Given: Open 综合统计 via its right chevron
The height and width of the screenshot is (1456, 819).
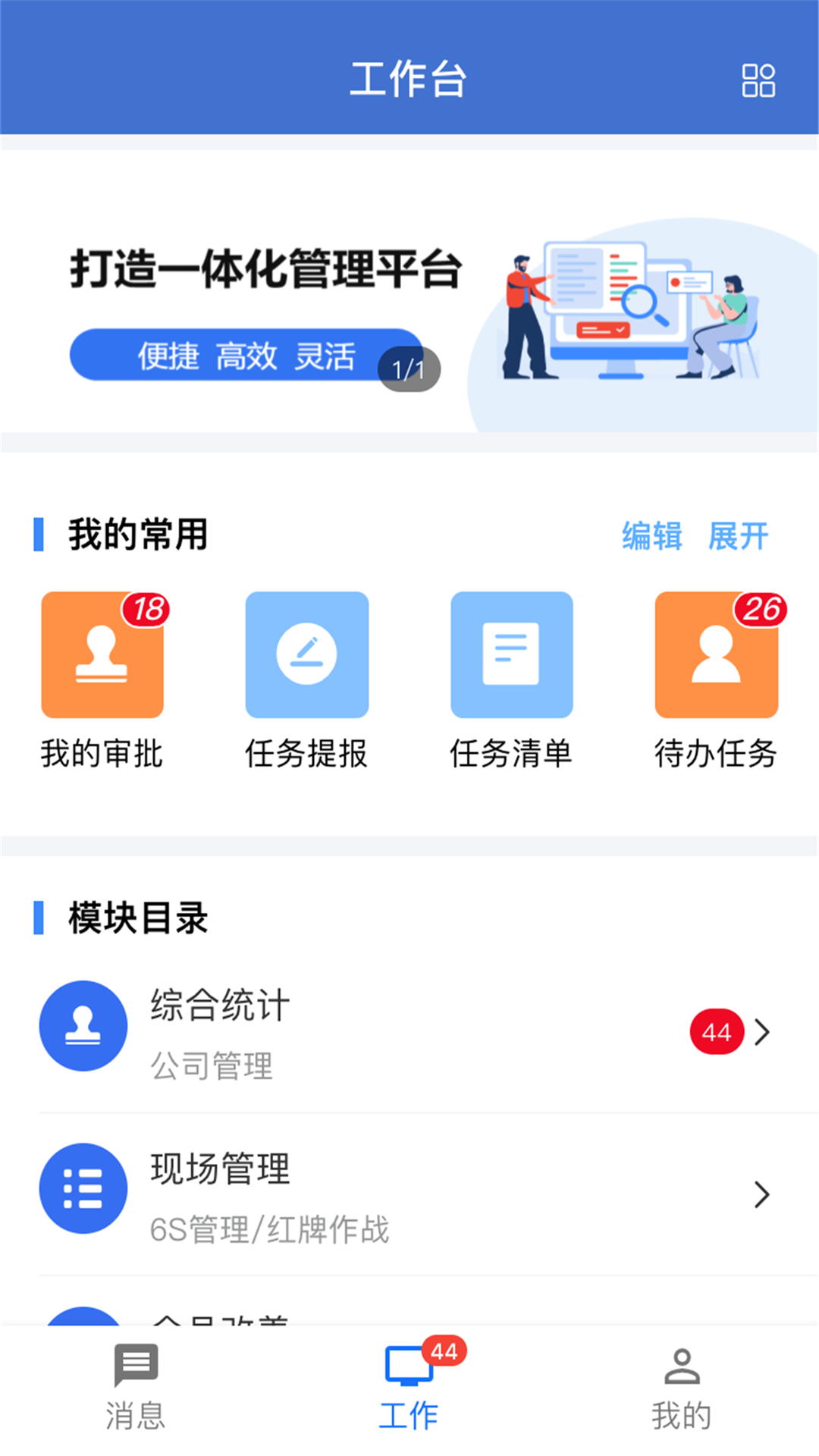Looking at the screenshot, I should click(763, 1031).
